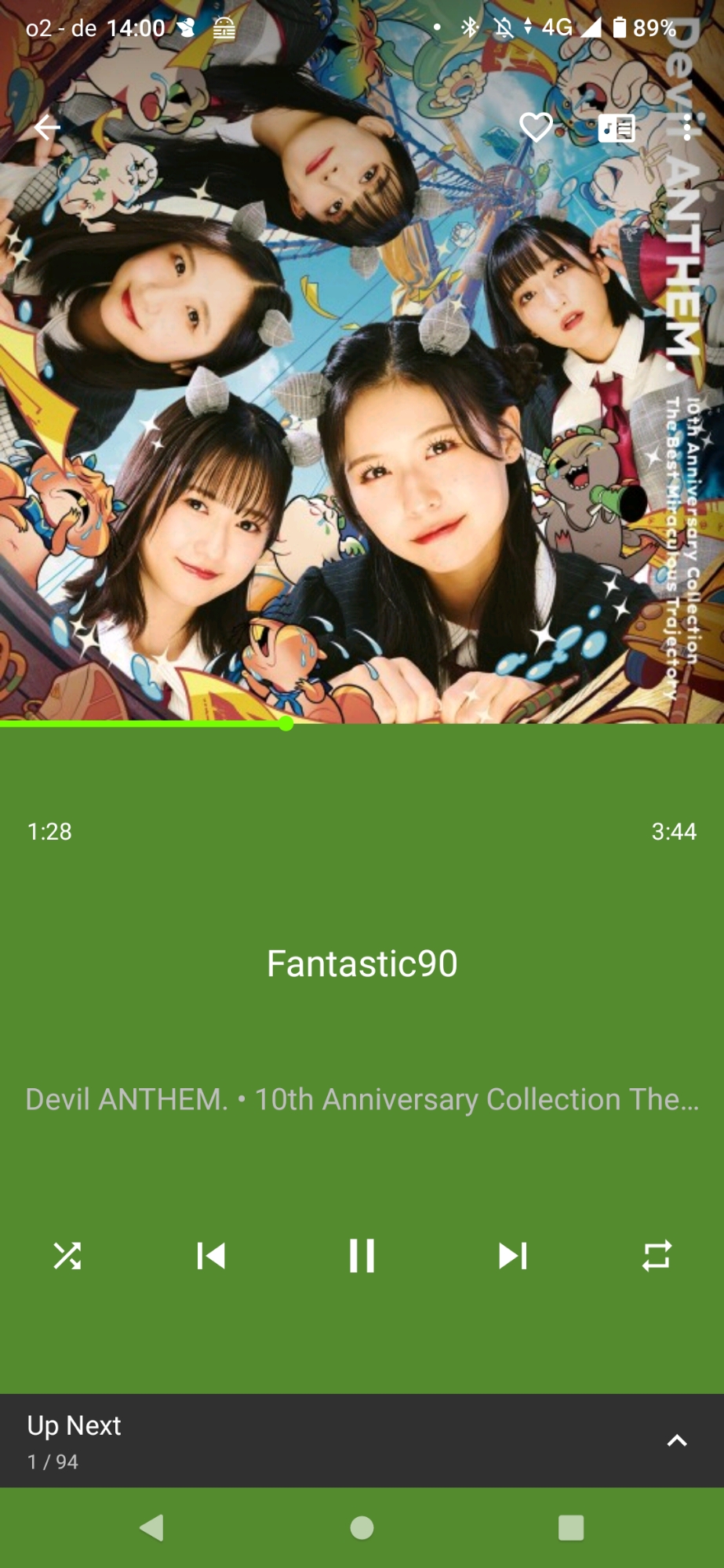This screenshot has width=724, height=1568.
Task: Toggle repeat mode
Action: click(x=657, y=1256)
